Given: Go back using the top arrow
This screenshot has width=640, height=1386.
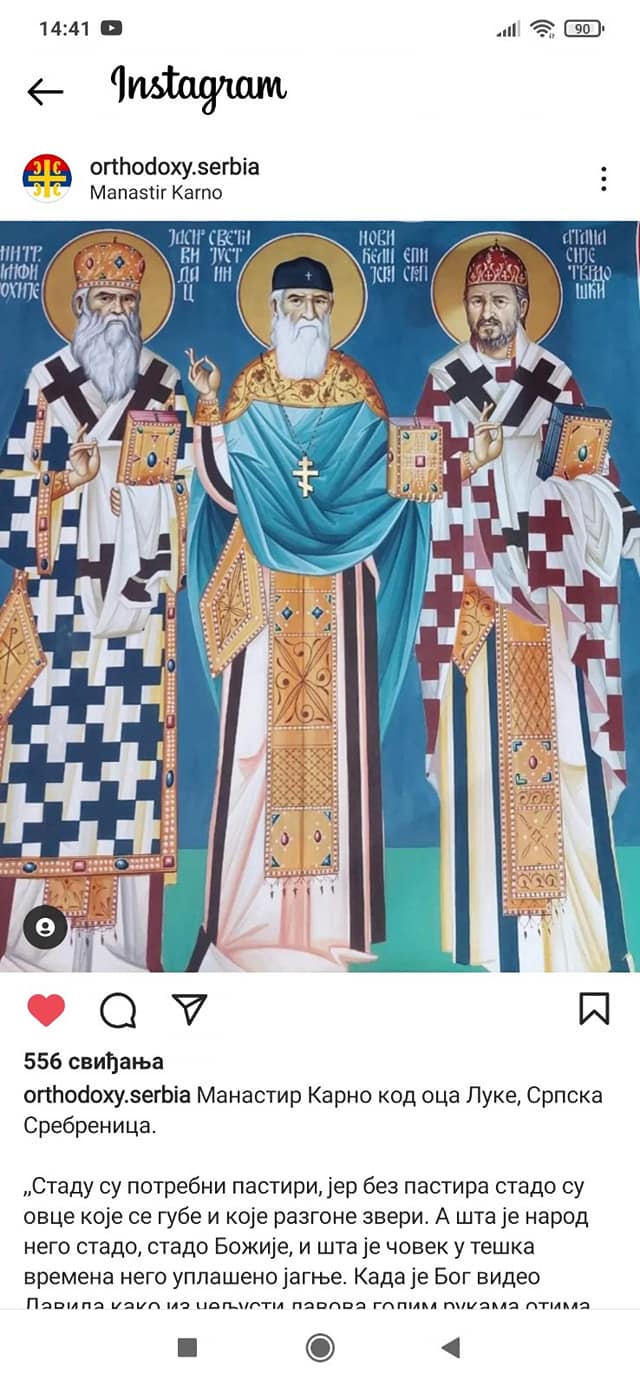Looking at the screenshot, I should point(45,92).
